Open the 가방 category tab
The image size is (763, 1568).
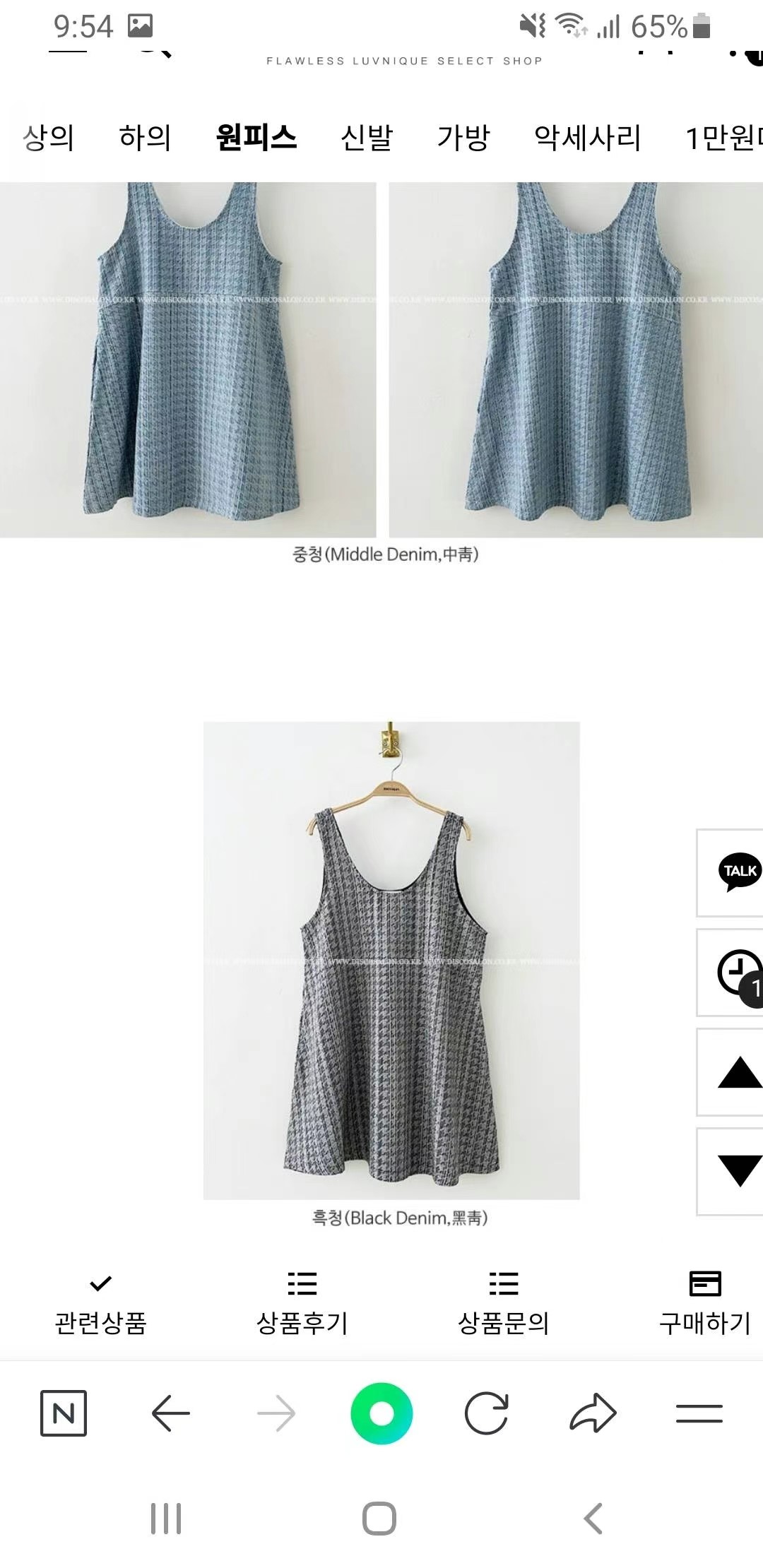pyautogui.click(x=463, y=137)
